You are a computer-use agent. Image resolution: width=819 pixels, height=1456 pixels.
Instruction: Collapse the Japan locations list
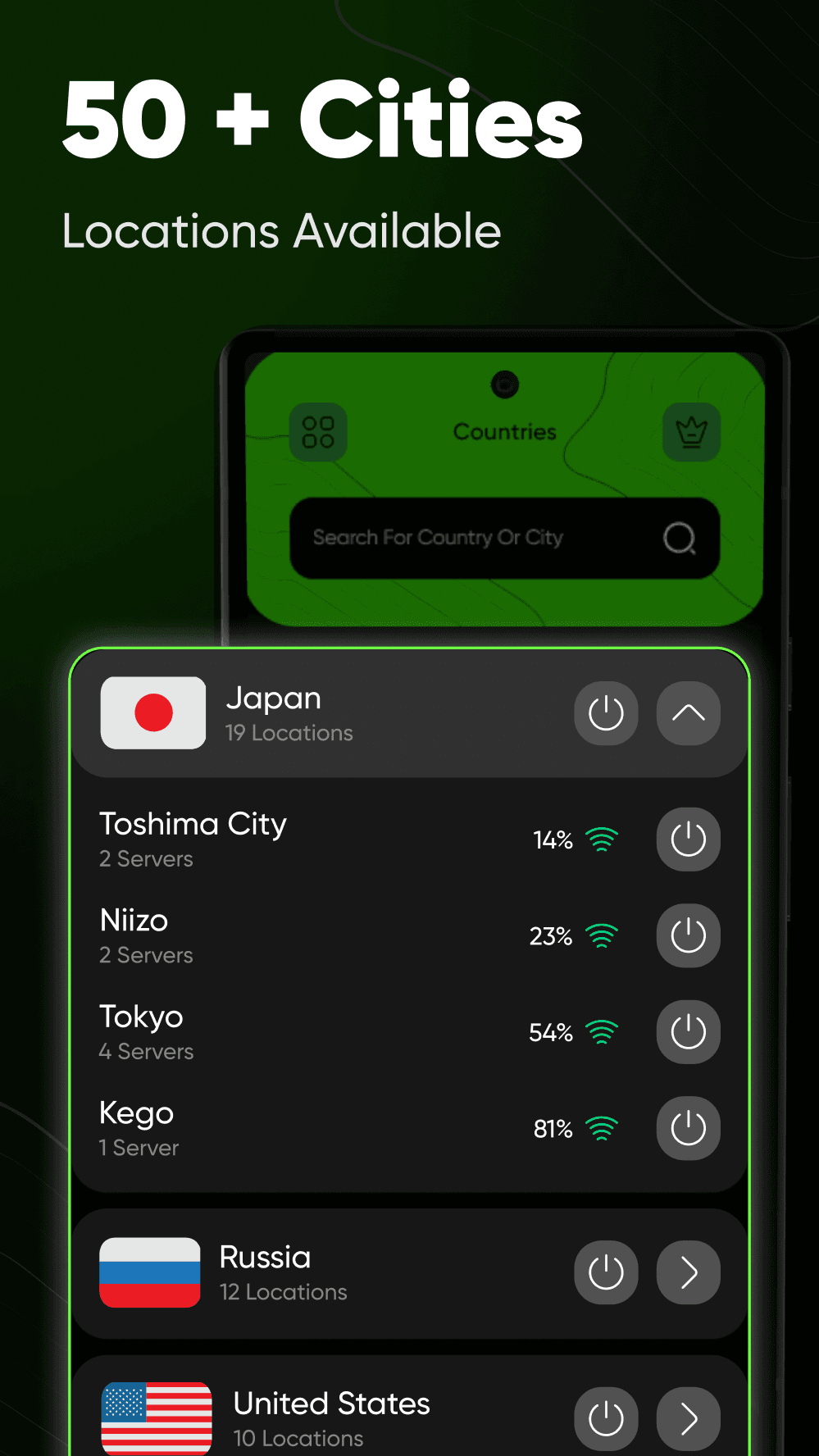pyautogui.click(x=688, y=714)
